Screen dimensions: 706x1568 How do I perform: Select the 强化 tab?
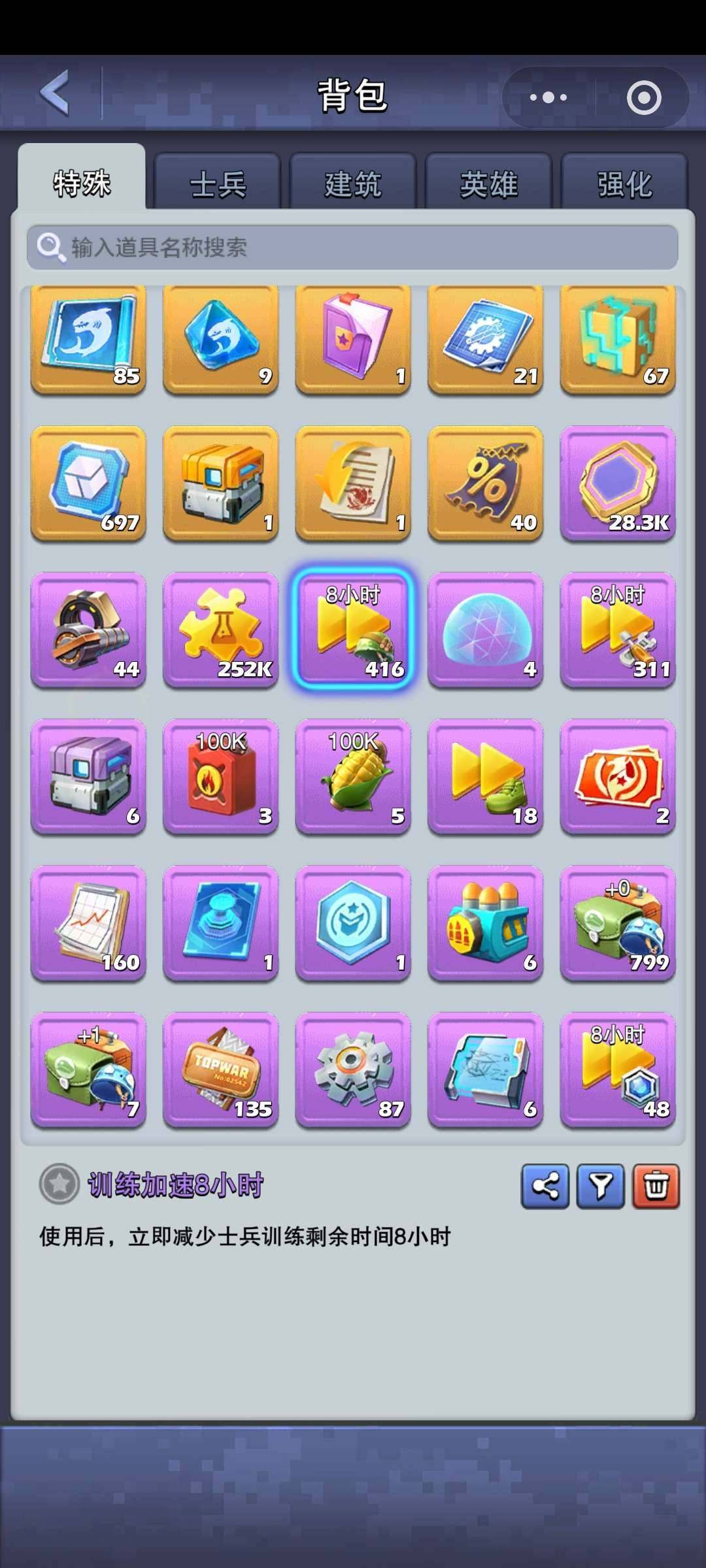click(x=624, y=184)
